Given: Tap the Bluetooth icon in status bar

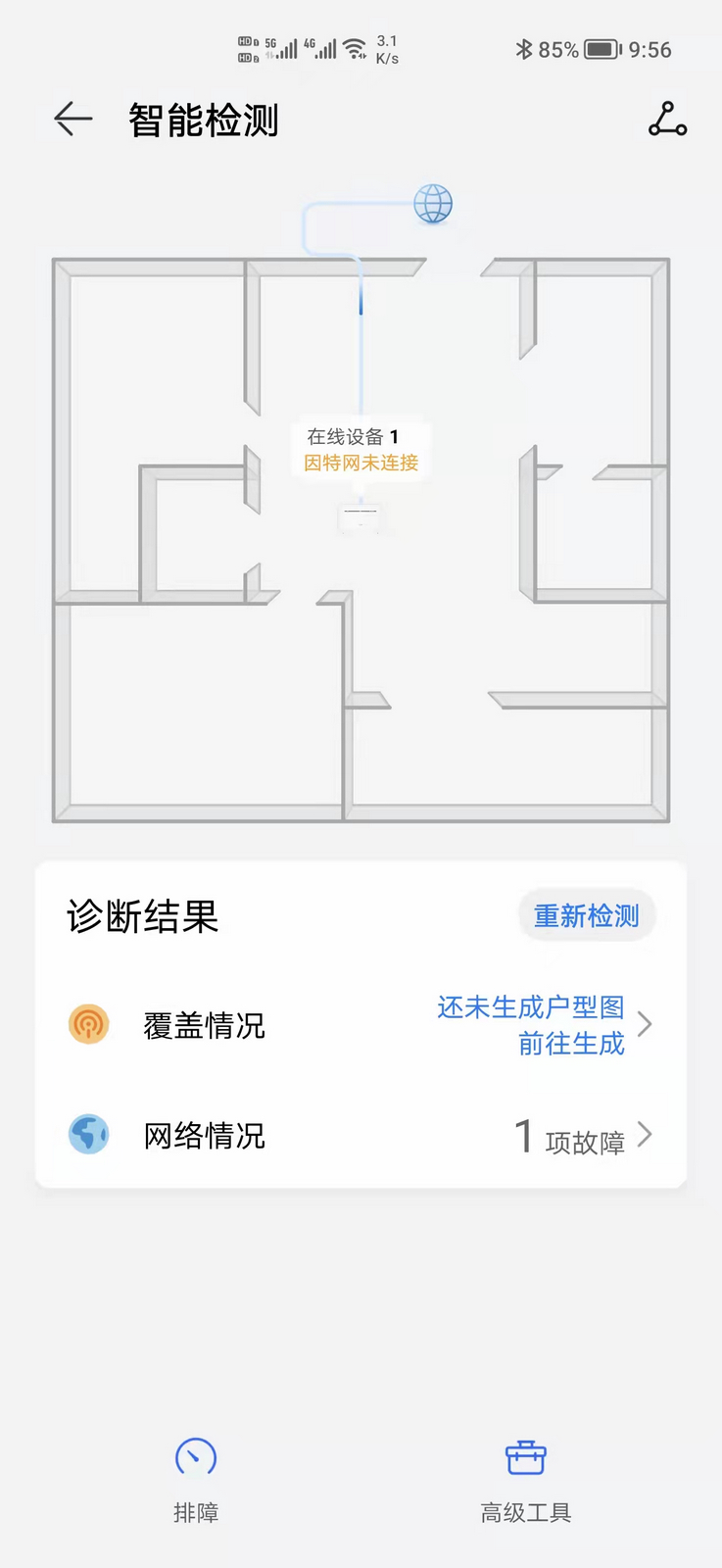Looking at the screenshot, I should pos(525,47).
